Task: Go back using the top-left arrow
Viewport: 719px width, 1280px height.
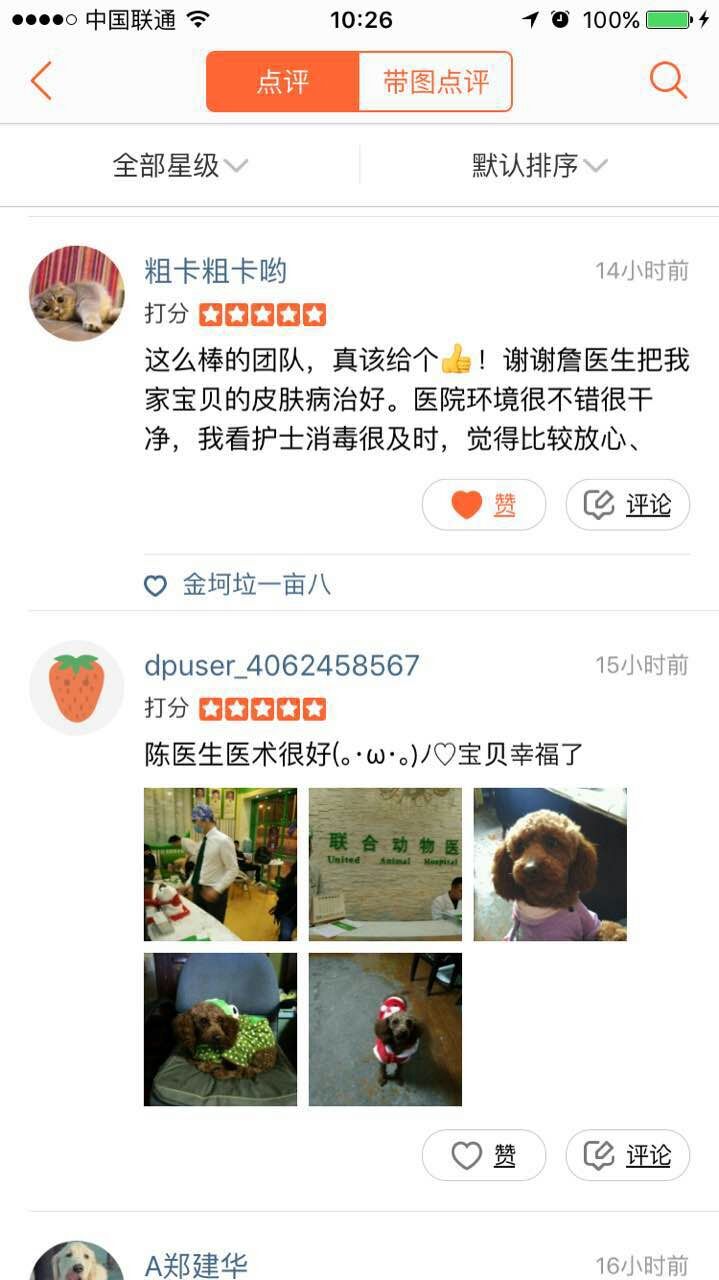Action: coord(41,81)
